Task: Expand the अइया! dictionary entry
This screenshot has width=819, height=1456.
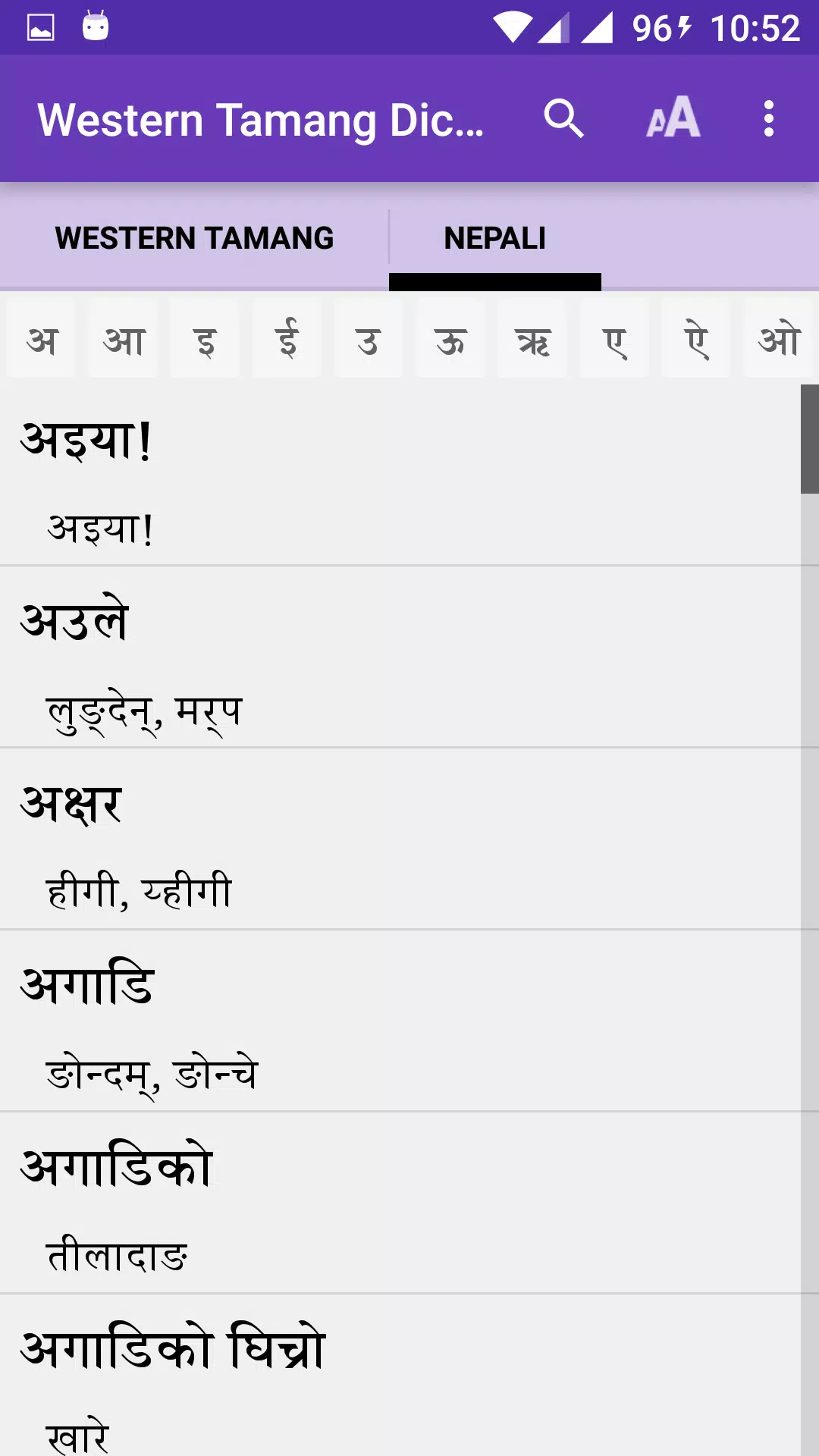Action: pos(409,478)
